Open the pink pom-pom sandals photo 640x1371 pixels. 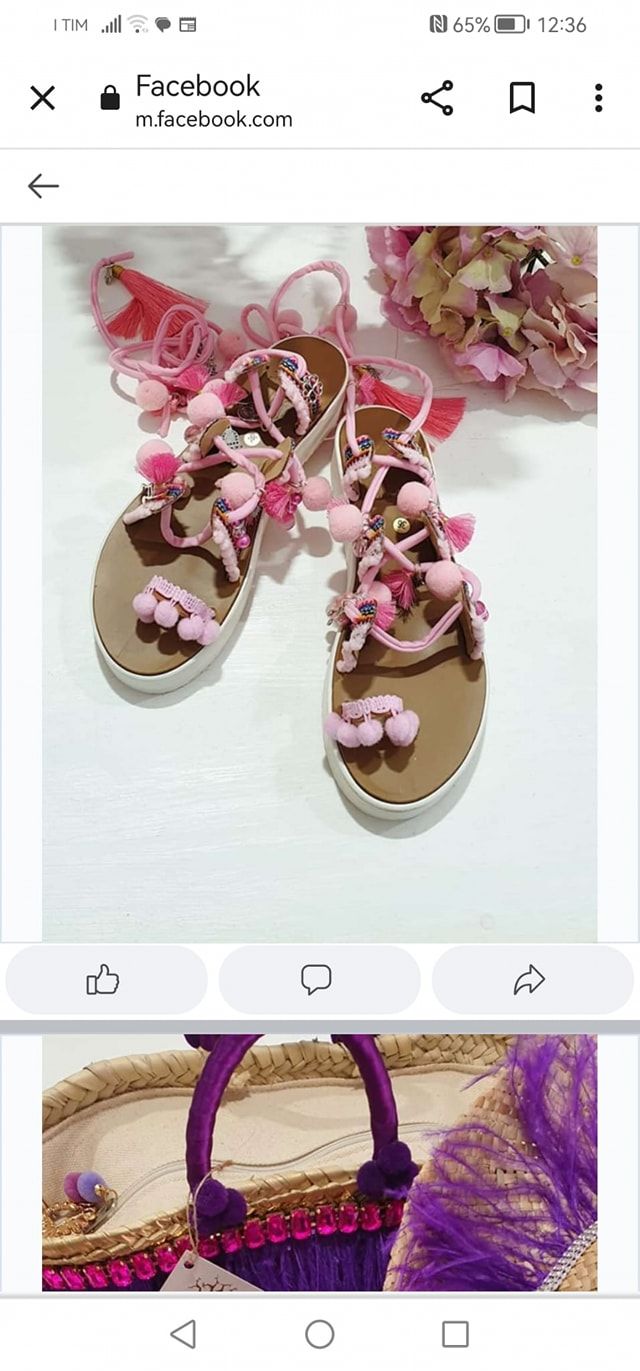coord(319,583)
